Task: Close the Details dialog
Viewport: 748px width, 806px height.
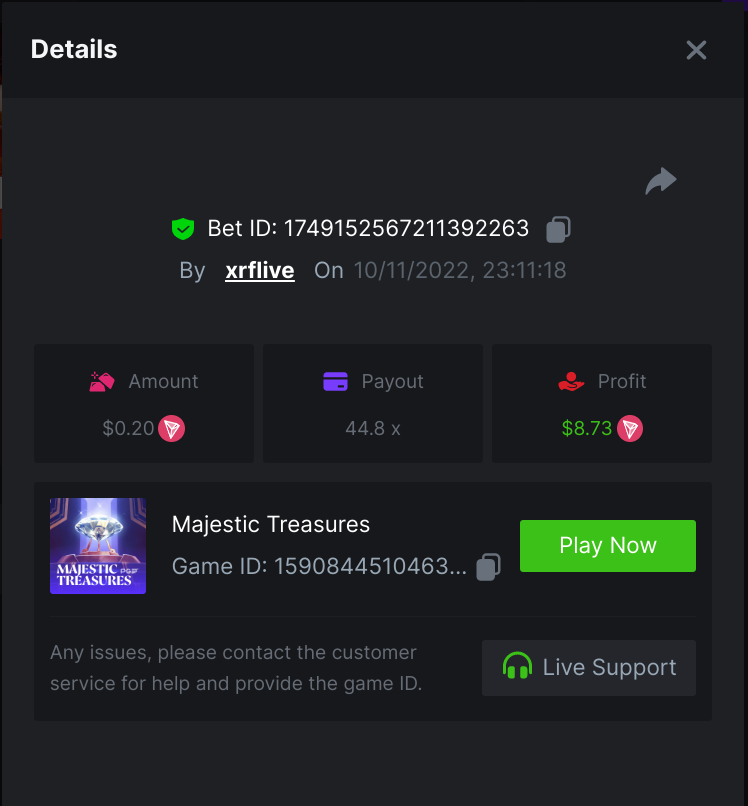Action: tap(696, 50)
